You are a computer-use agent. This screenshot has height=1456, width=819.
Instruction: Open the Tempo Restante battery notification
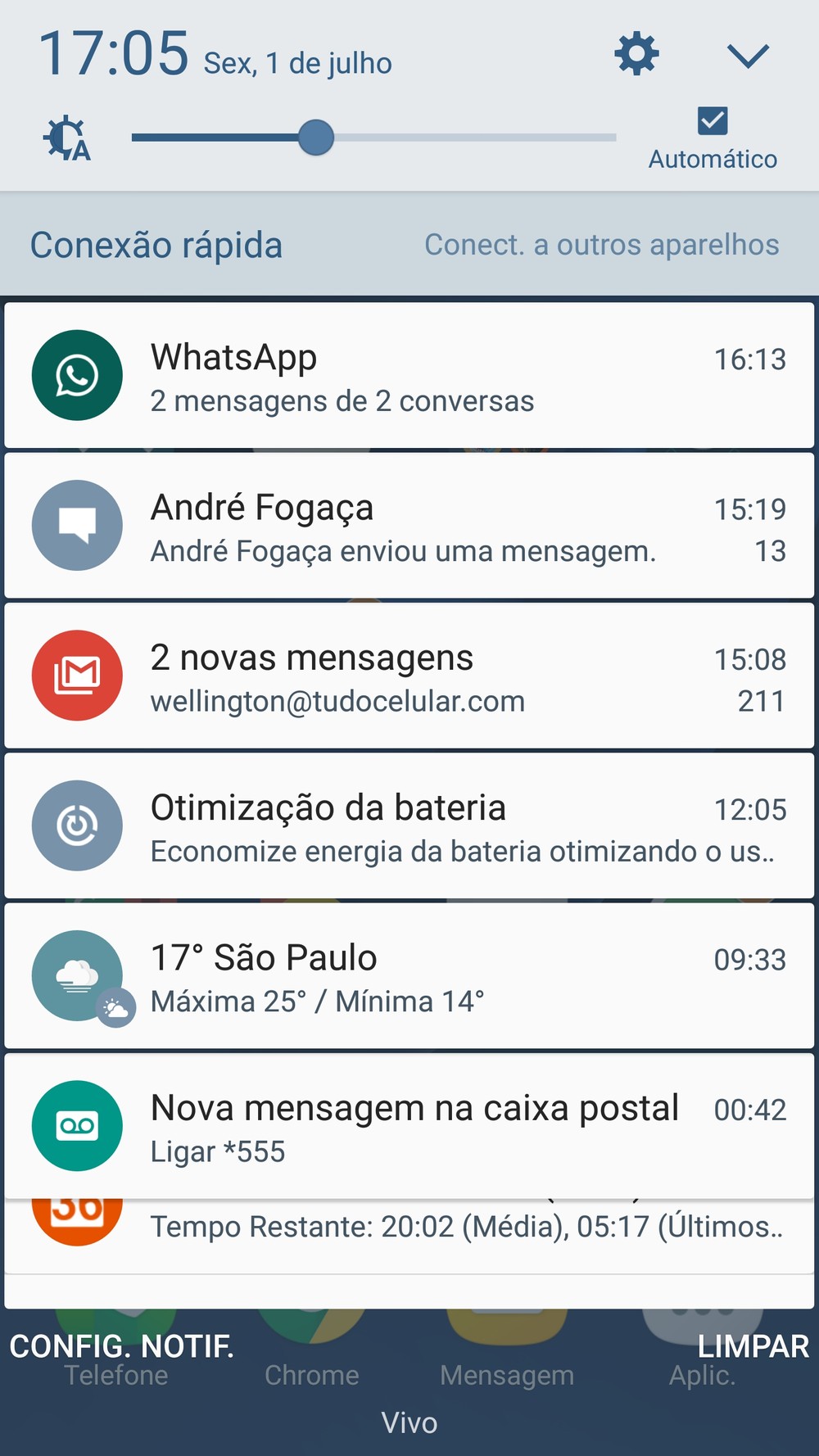coord(409,1236)
